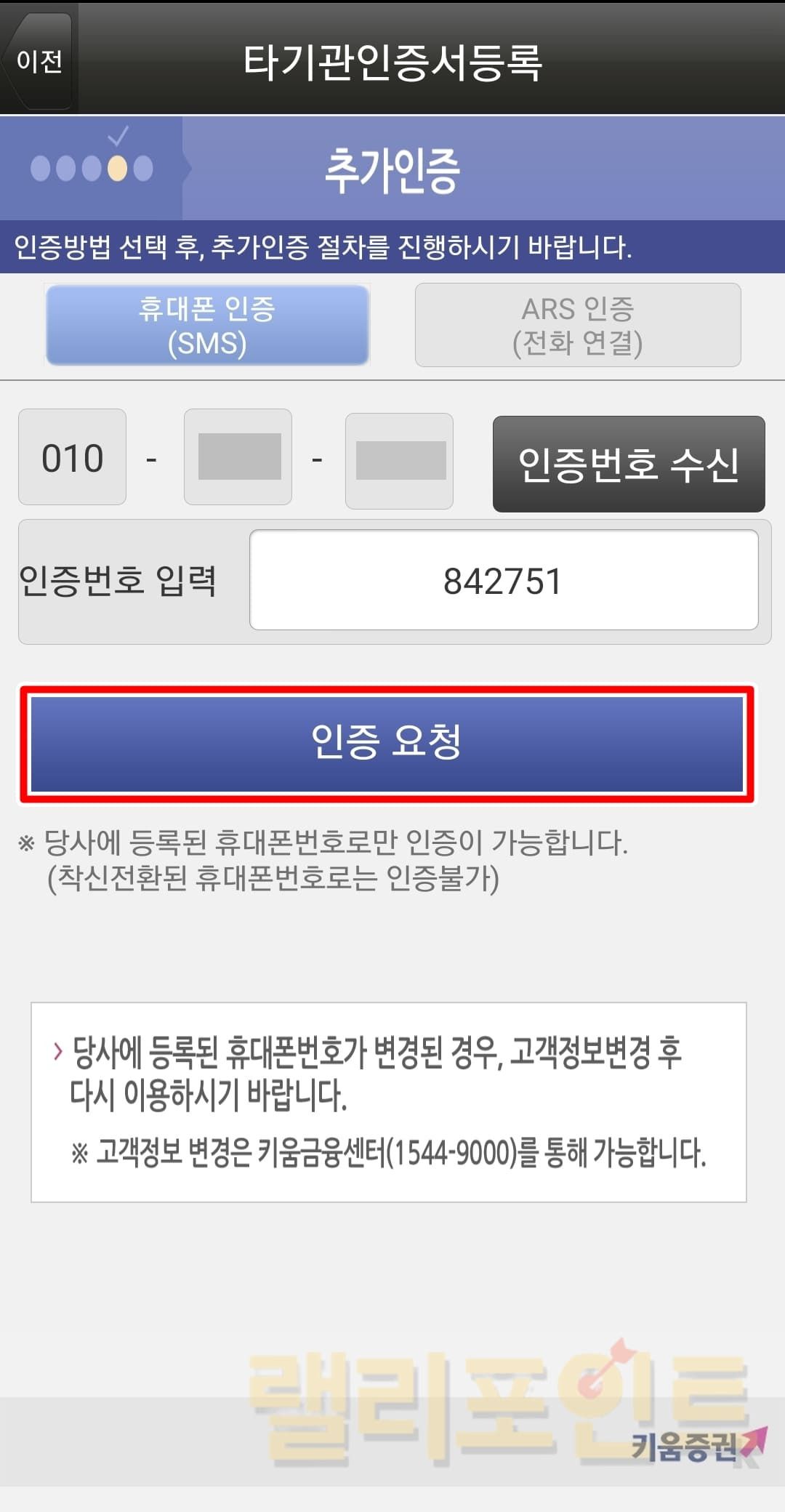Tap the 010 phone prefix field
Viewport: 785px width, 1512px height.
click(x=72, y=457)
